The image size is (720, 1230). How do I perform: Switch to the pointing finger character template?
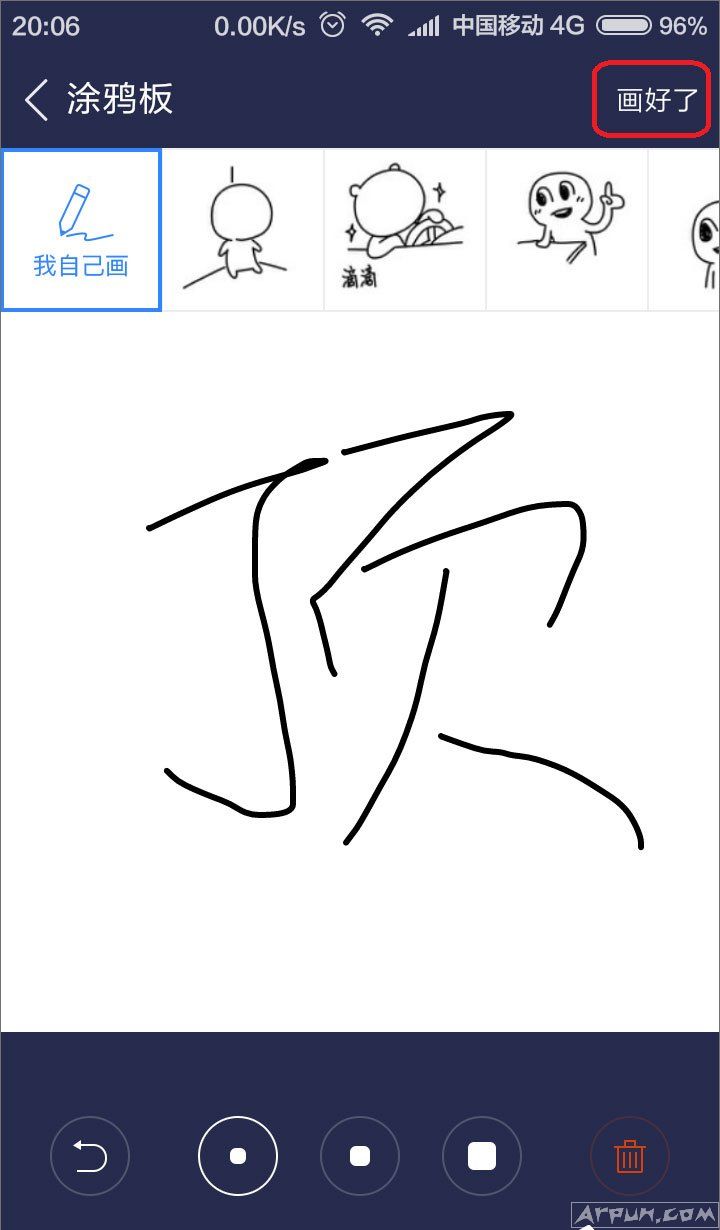pos(565,228)
